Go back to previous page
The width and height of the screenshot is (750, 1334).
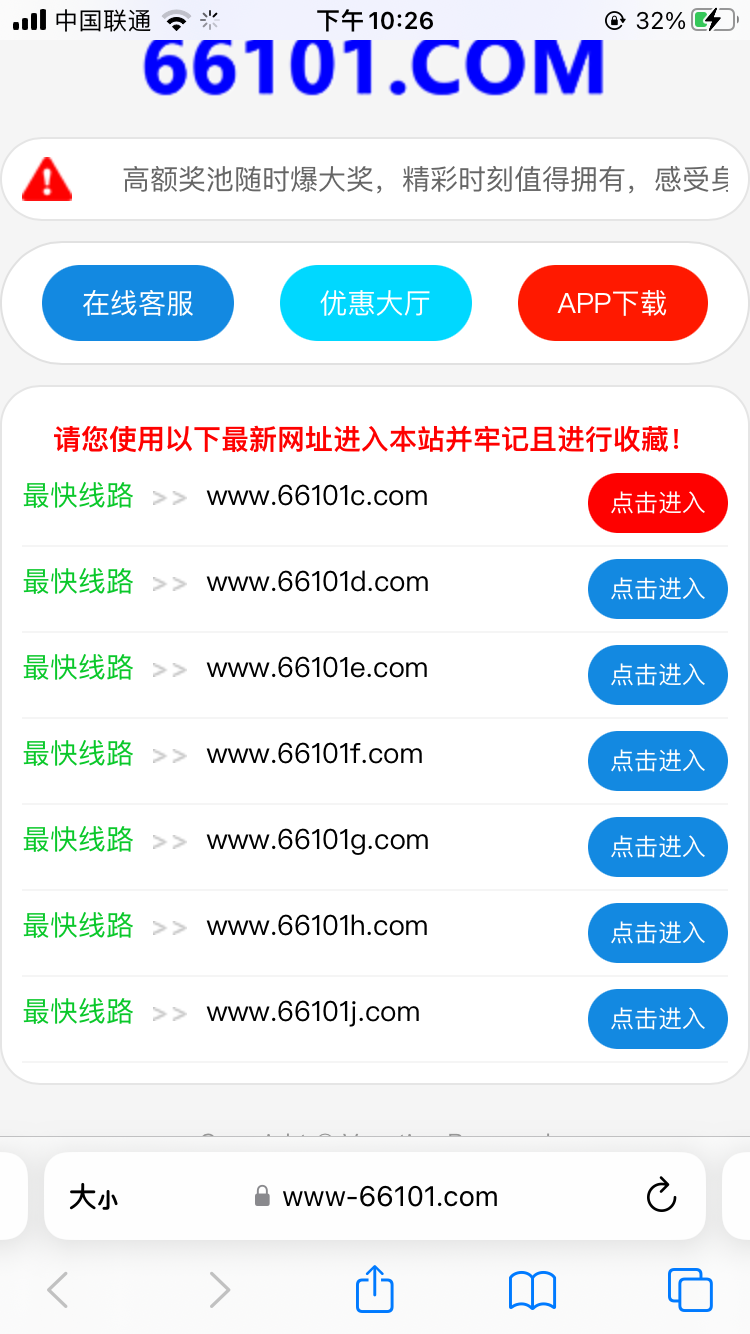tap(58, 1290)
